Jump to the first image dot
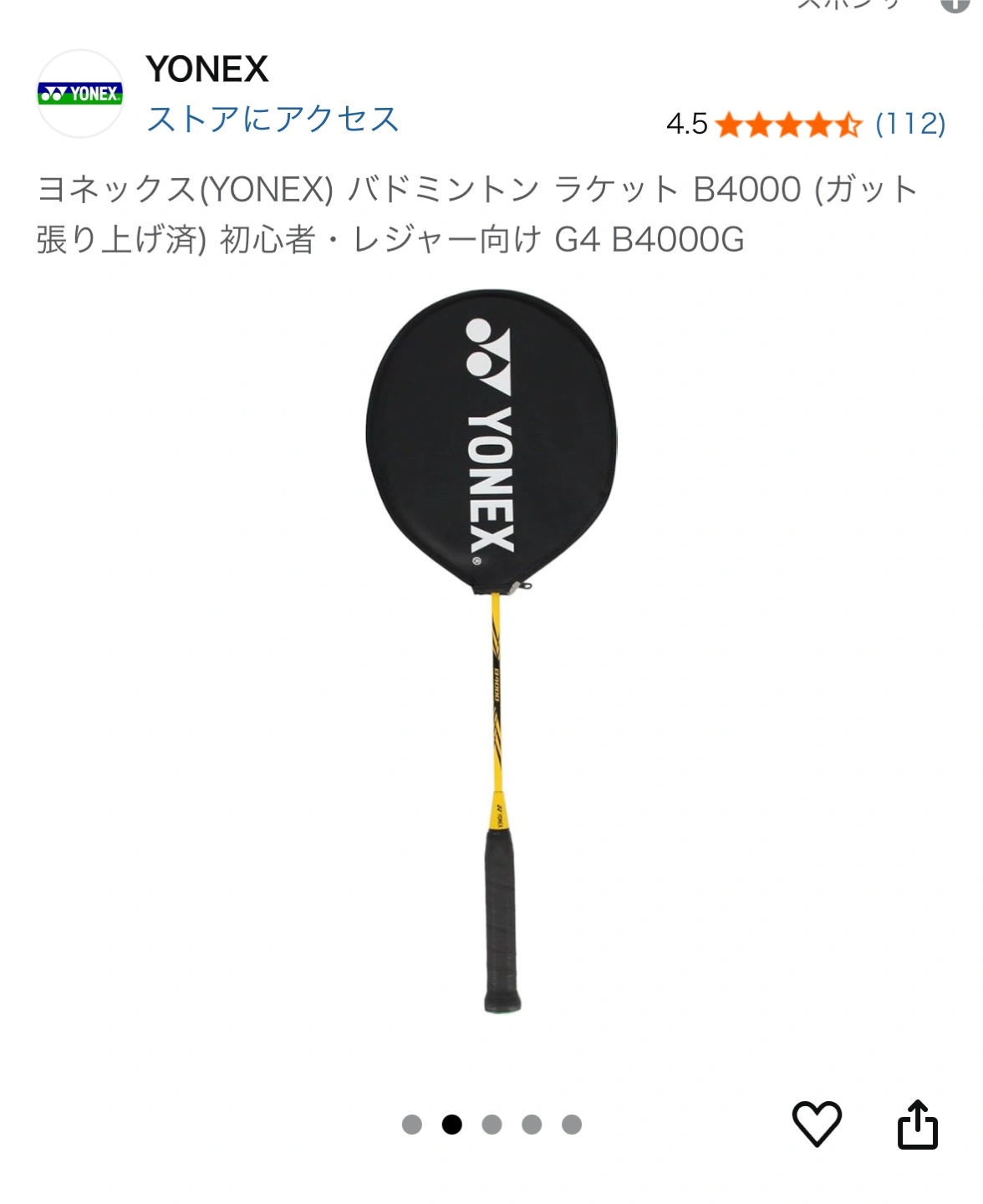 coord(412,1125)
